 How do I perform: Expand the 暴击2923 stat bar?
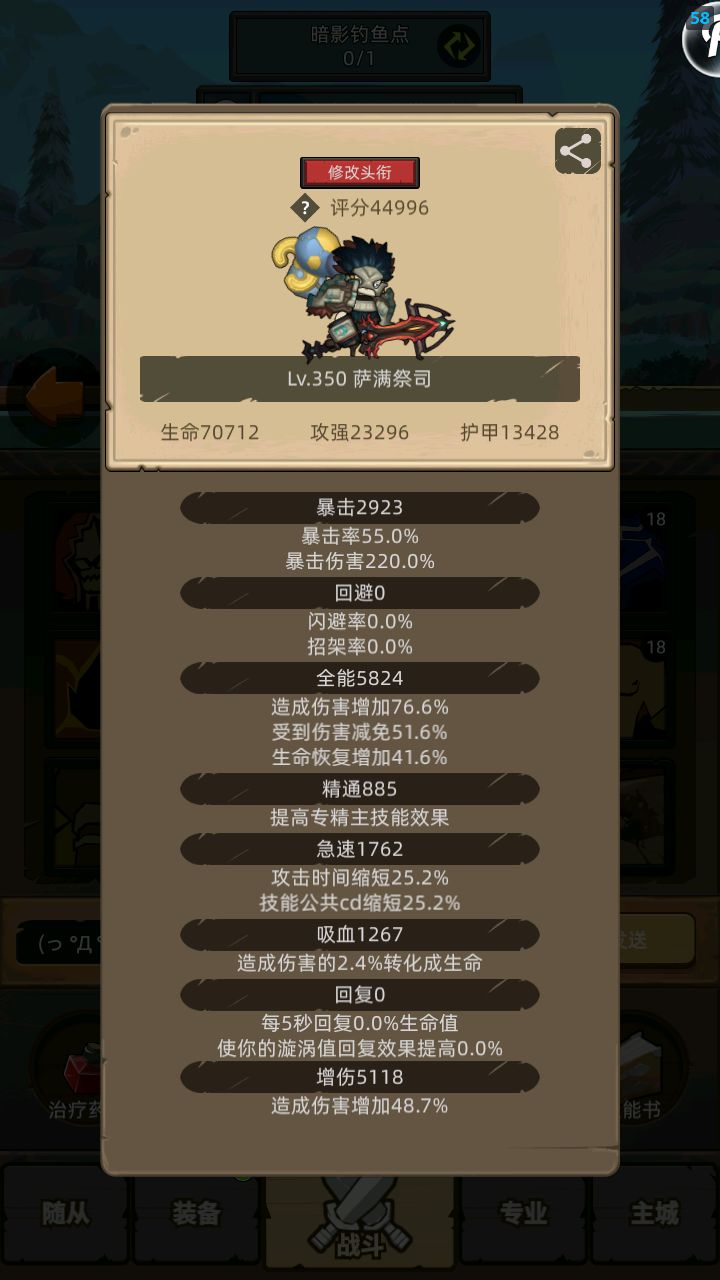(x=360, y=508)
